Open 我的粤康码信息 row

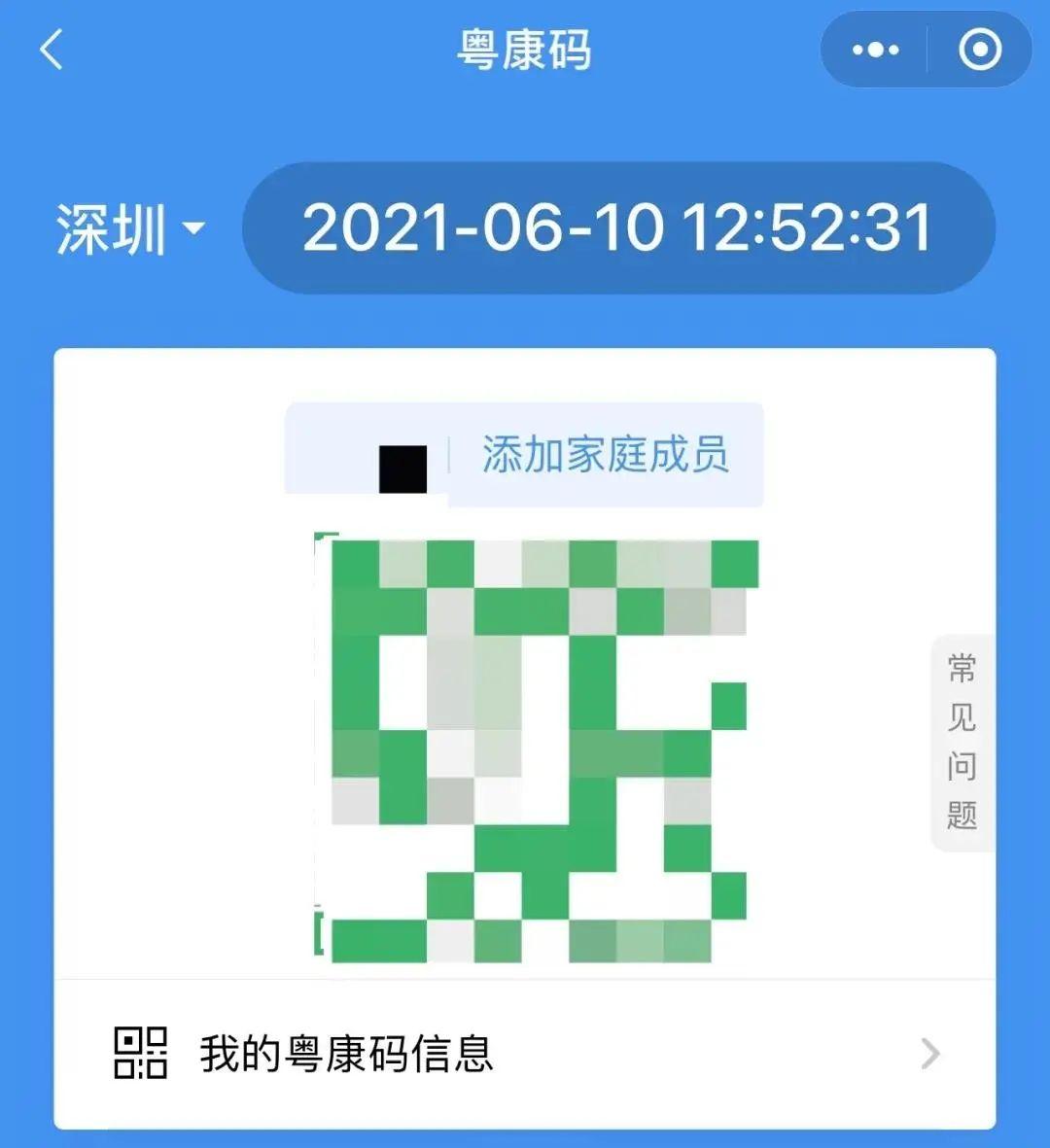point(525,1054)
